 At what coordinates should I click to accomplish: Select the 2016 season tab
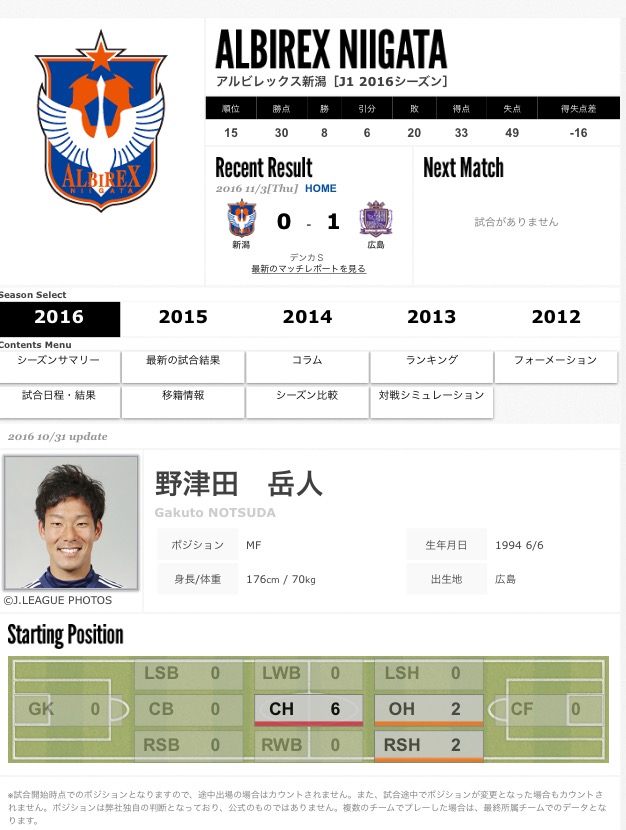[59, 317]
